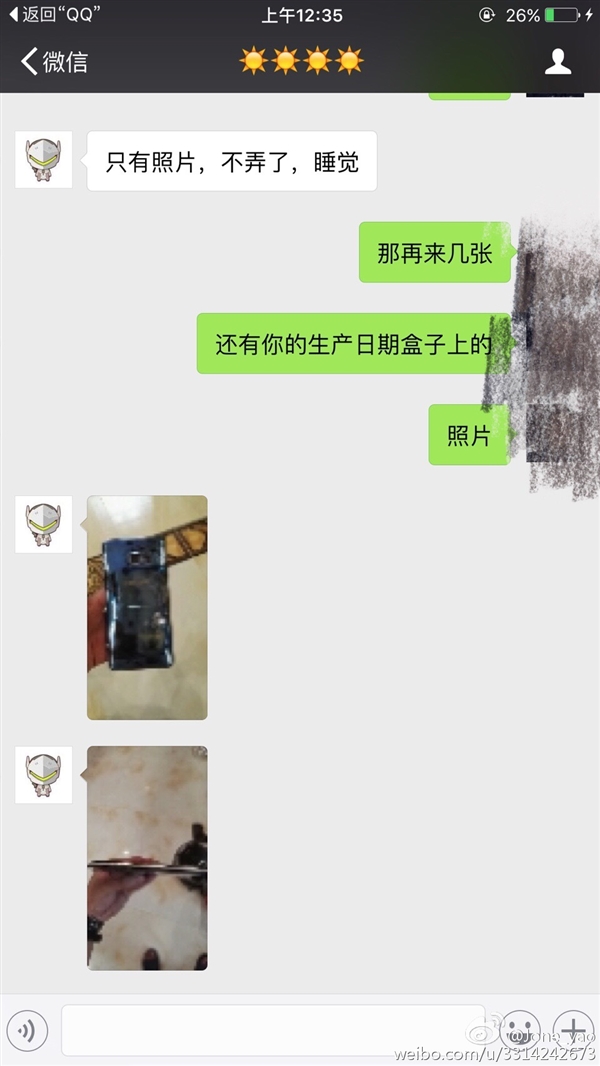
Task: Open the plus attachments menu
Action: click(x=573, y=1029)
